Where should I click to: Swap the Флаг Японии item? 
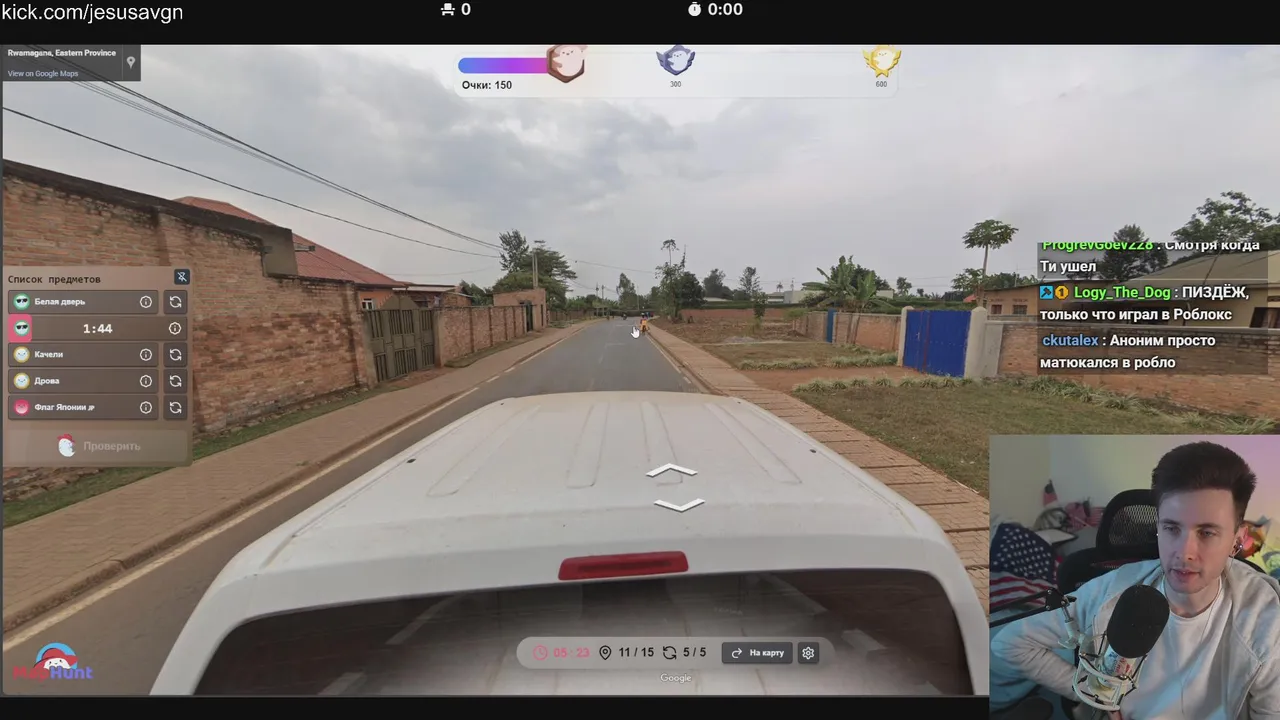tap(175, 407)
